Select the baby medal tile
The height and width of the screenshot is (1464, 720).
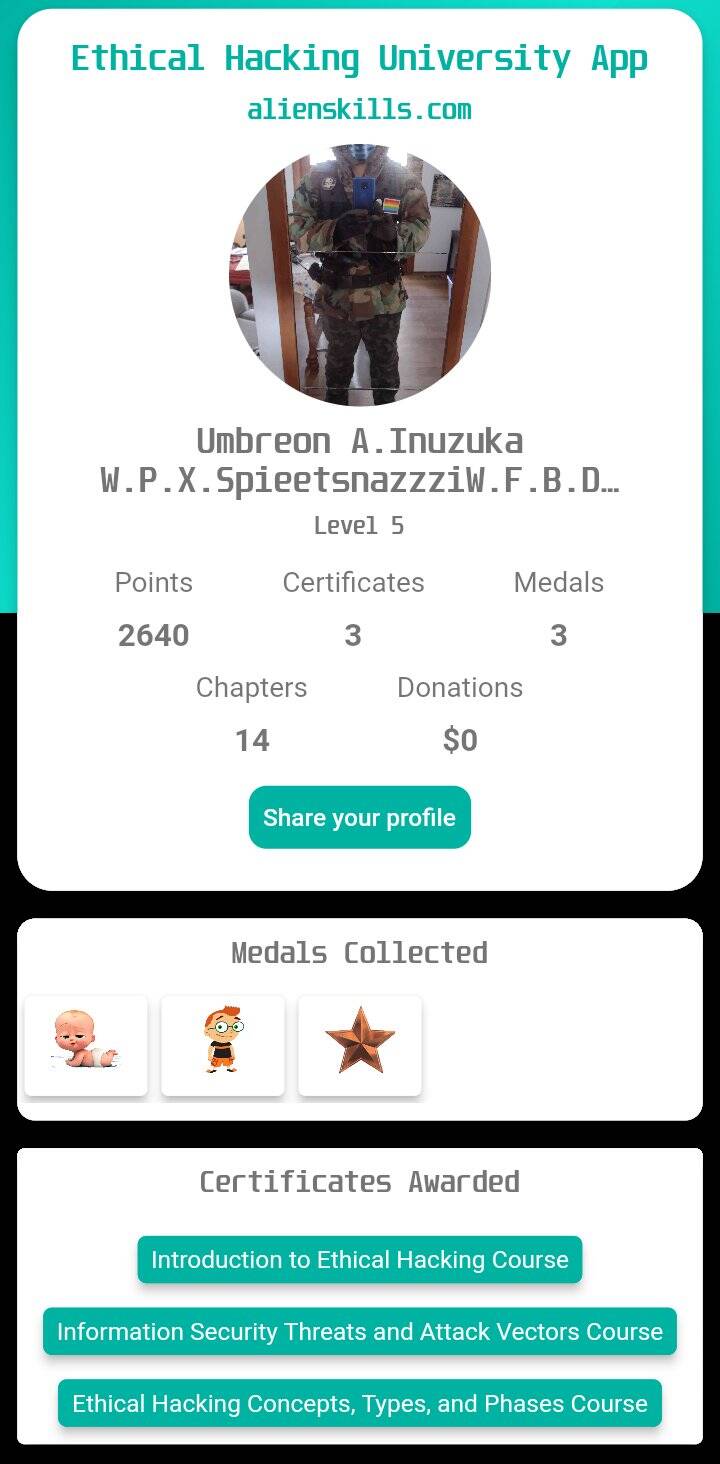(86, 1045)
